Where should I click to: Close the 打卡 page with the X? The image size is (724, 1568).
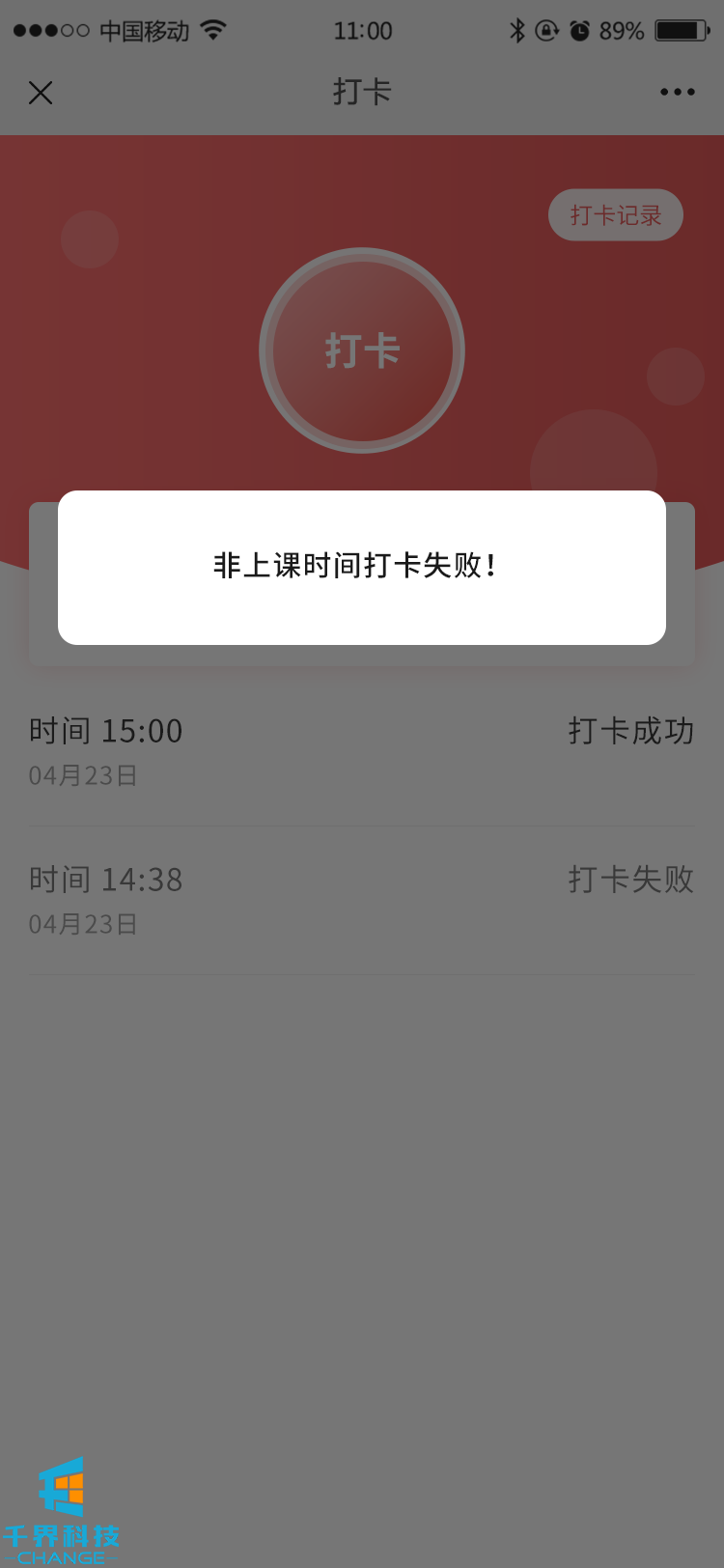pyautogui.click(x=41, y=93)
